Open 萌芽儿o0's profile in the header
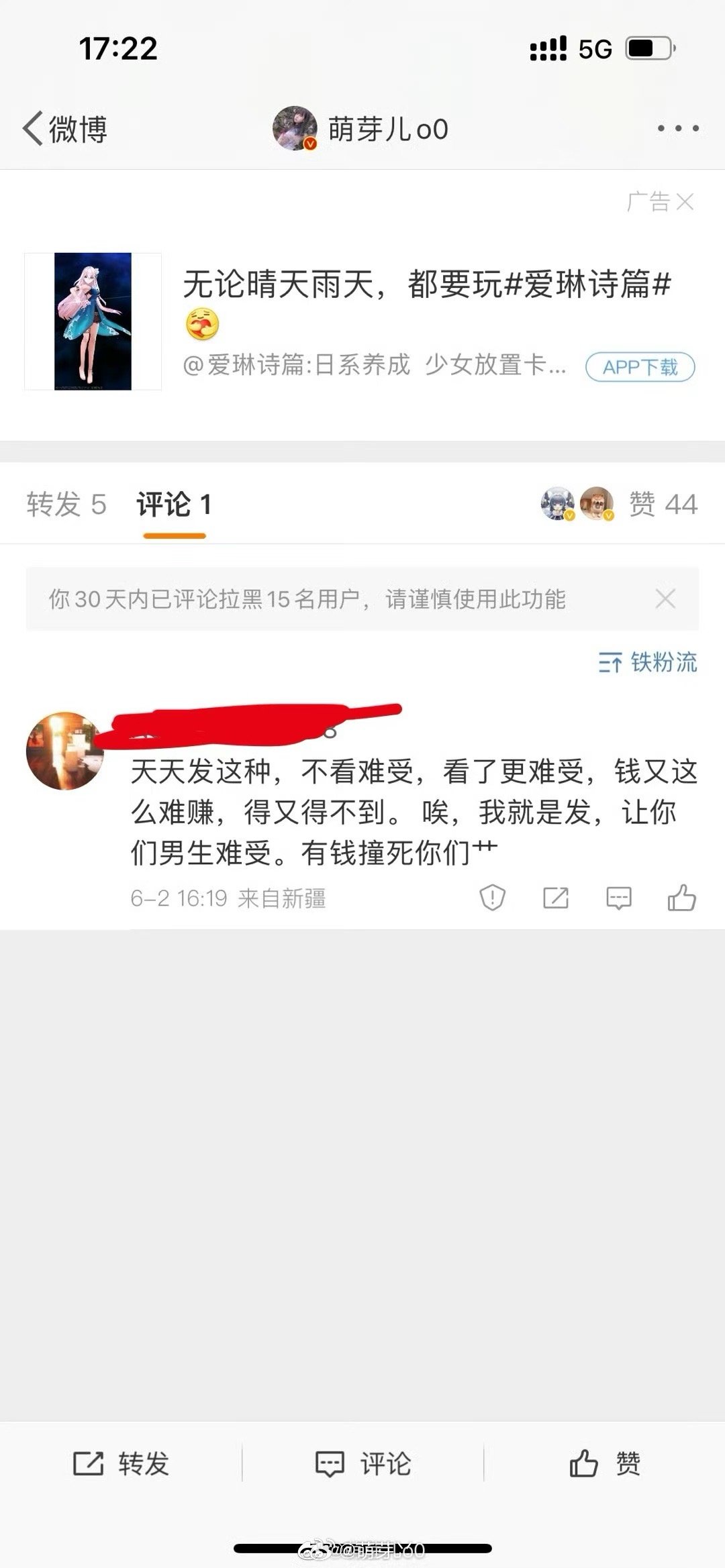The image size is (725, 1568). 361,128
